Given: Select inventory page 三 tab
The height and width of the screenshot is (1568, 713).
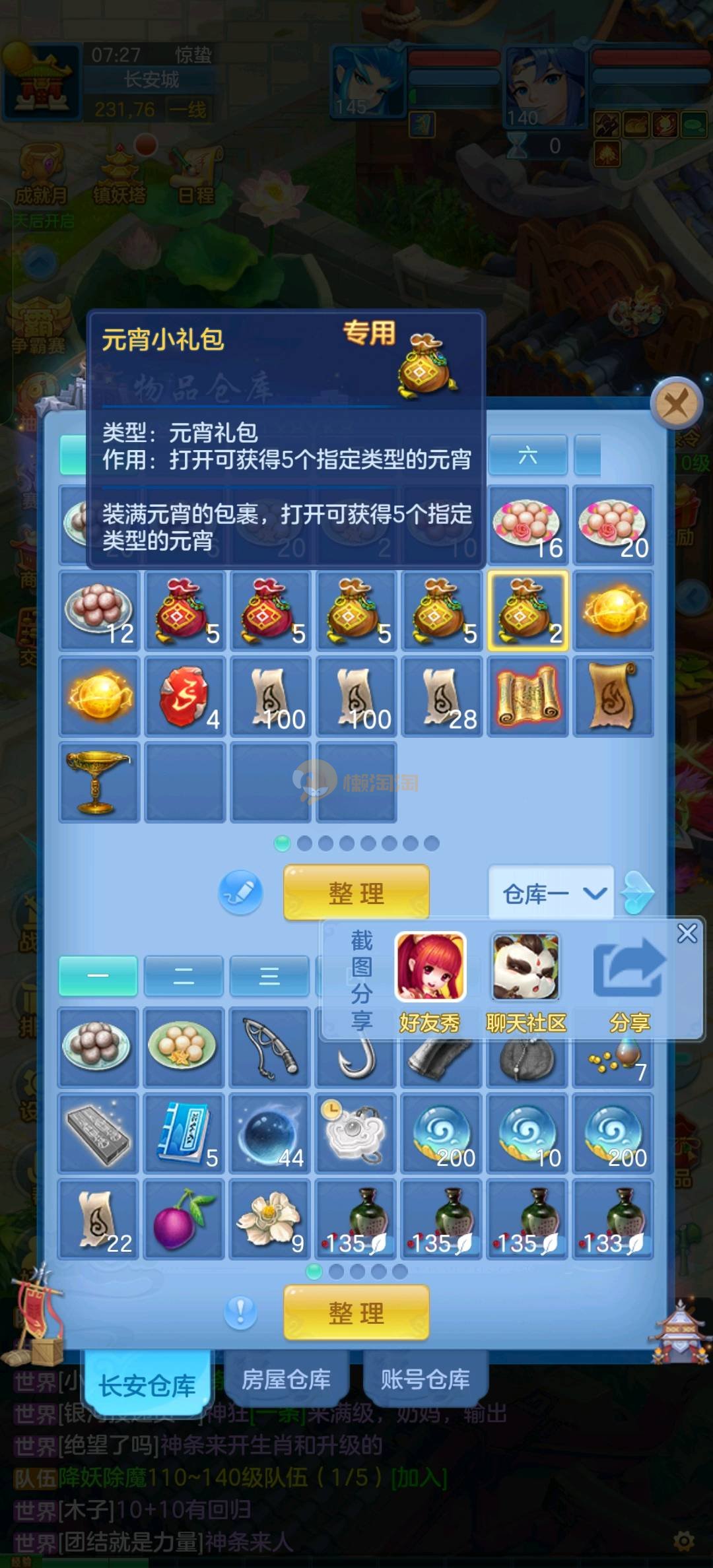Looking at the screenshot, I should point(269,975).
